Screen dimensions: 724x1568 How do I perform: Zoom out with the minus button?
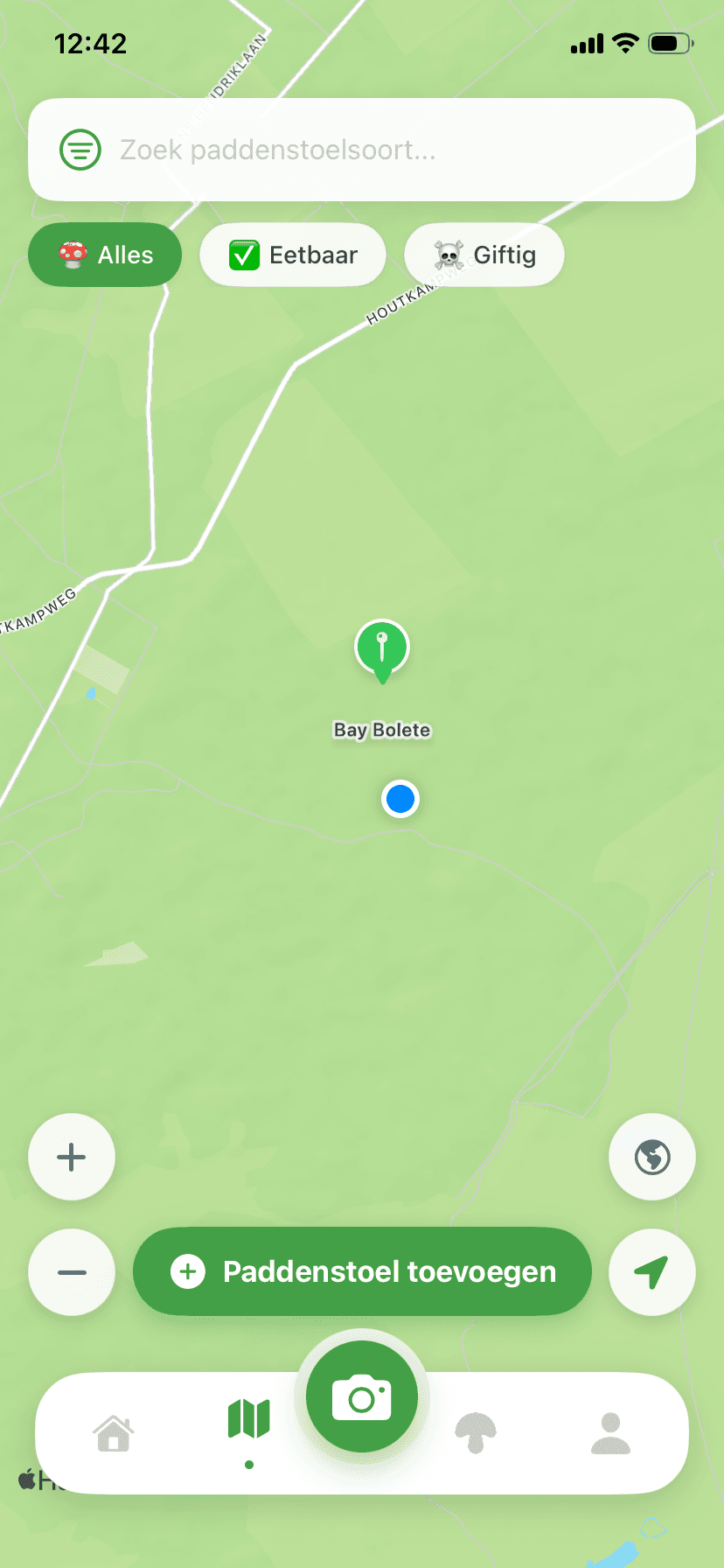(x=72, y=1272)
